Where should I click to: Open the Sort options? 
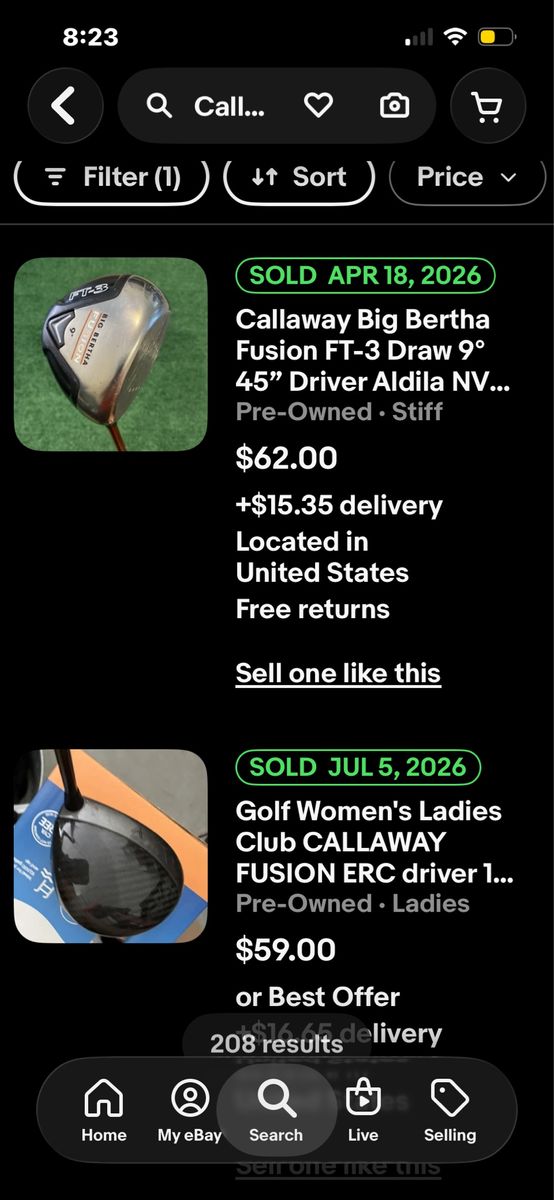pyautogui.click(x=299, y=177)
